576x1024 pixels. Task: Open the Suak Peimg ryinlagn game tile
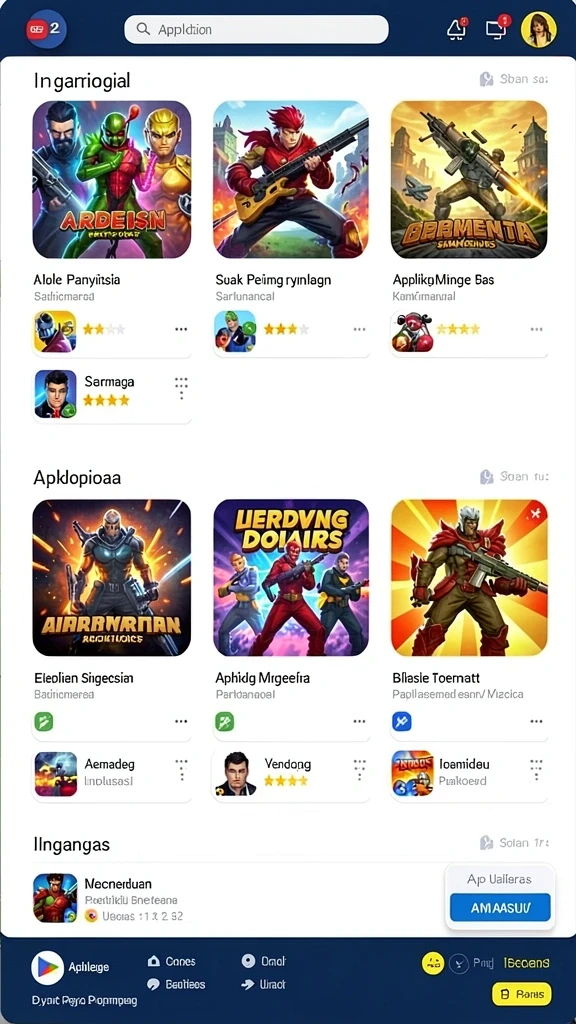coord(291,180)
